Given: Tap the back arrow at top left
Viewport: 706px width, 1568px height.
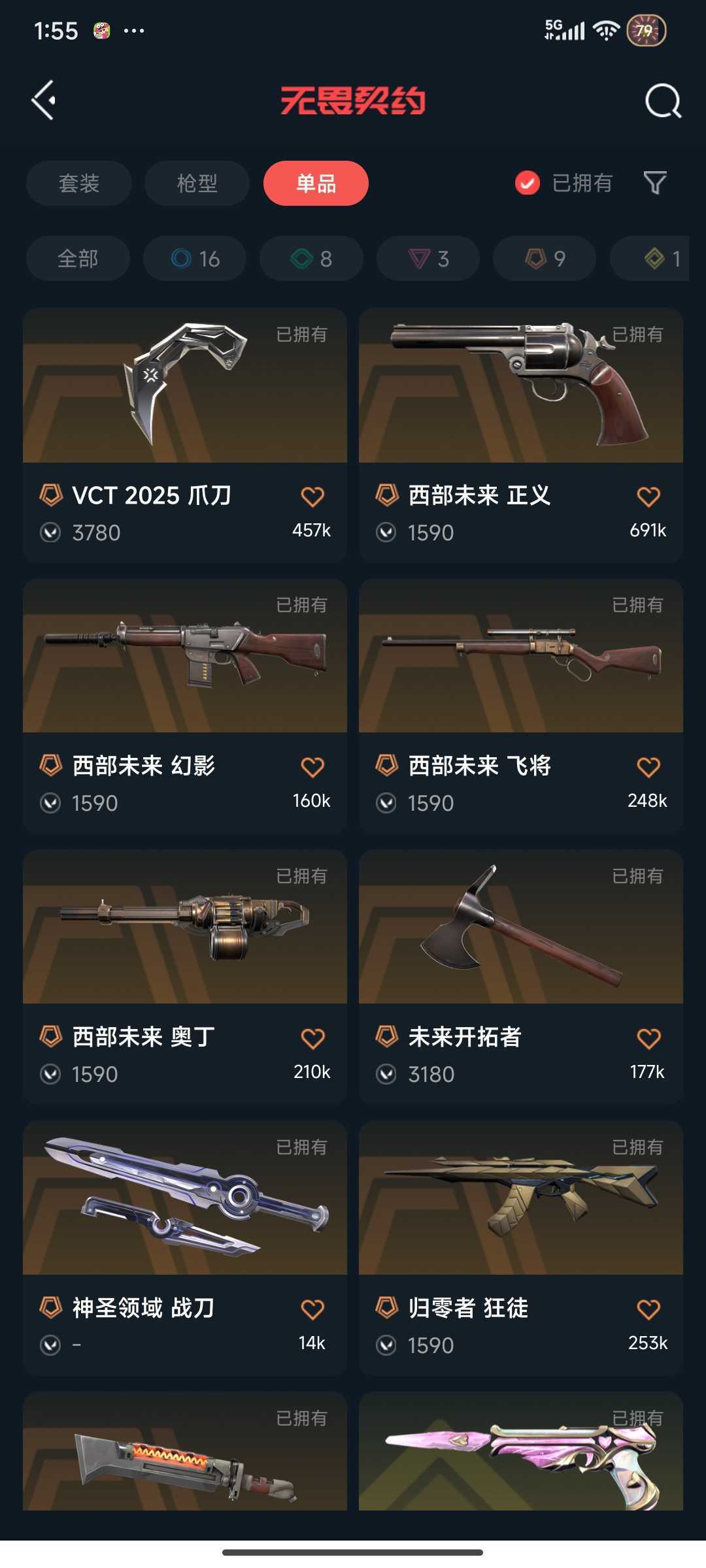Looking at the screenshot, I should 44,99.
